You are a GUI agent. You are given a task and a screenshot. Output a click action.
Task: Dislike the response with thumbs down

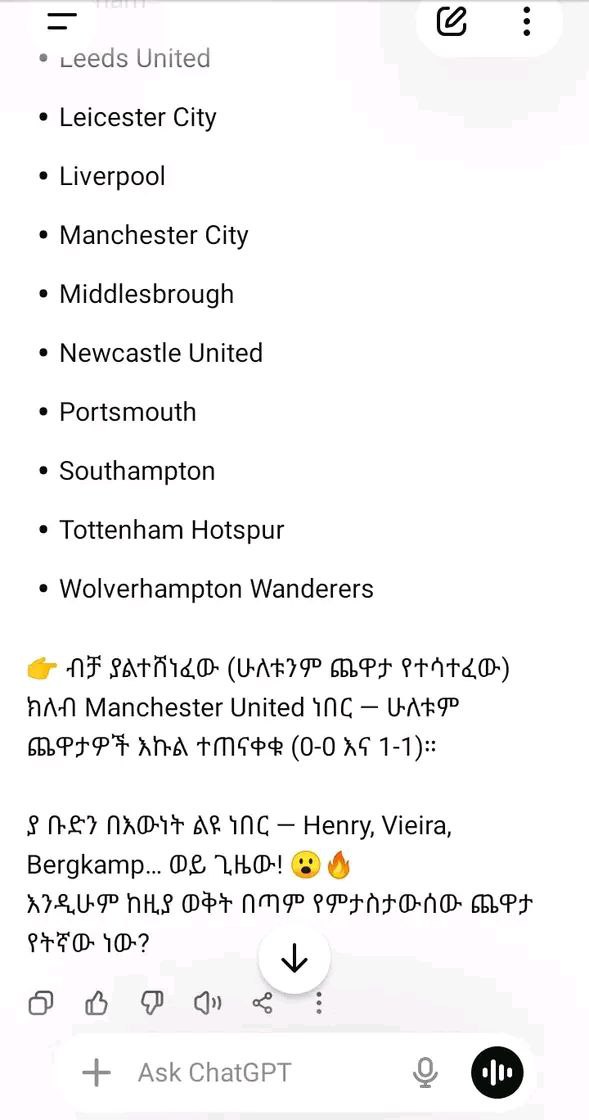[x=152, y=1004]
